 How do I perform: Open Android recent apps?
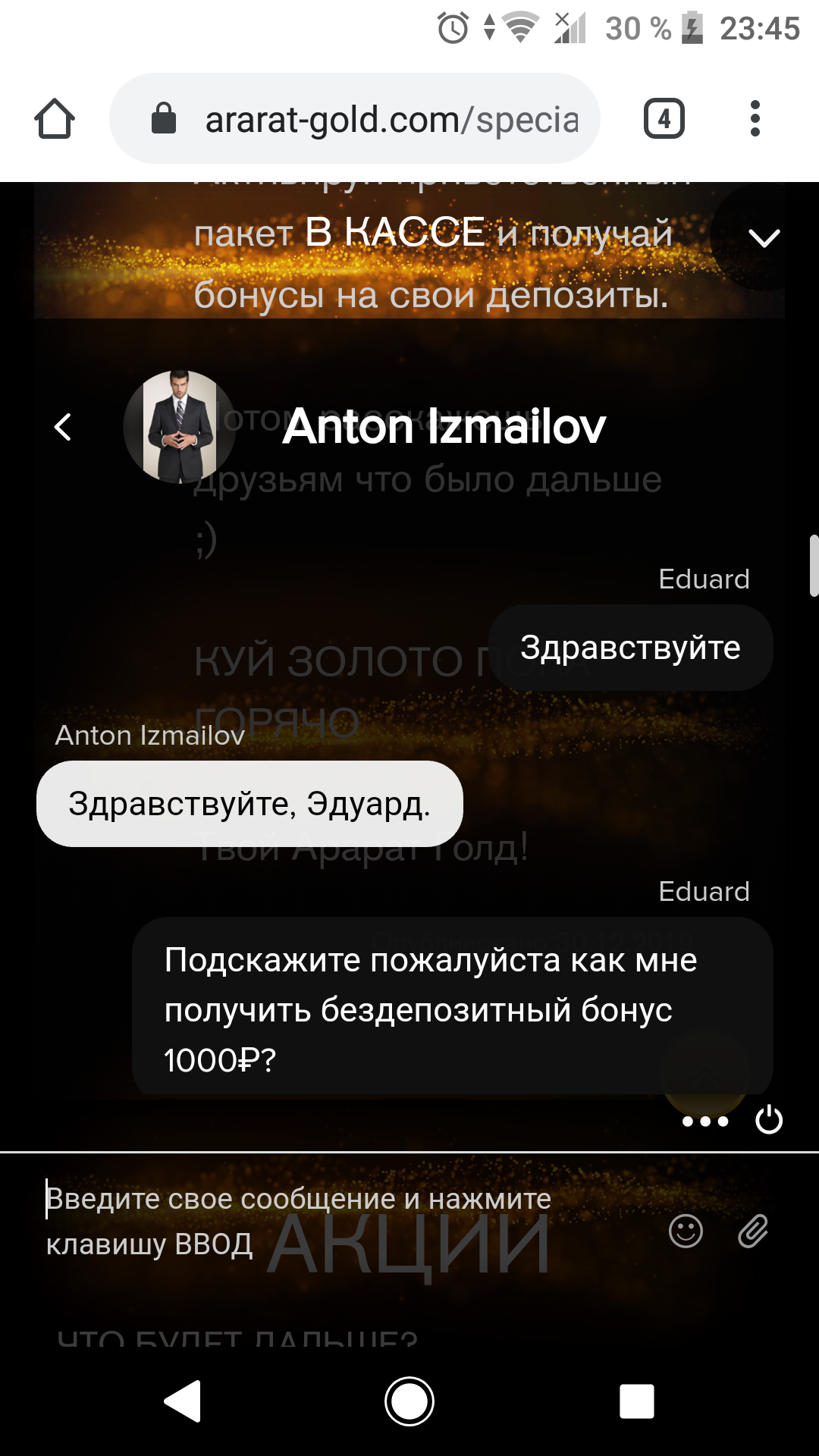coord(636,1401)
